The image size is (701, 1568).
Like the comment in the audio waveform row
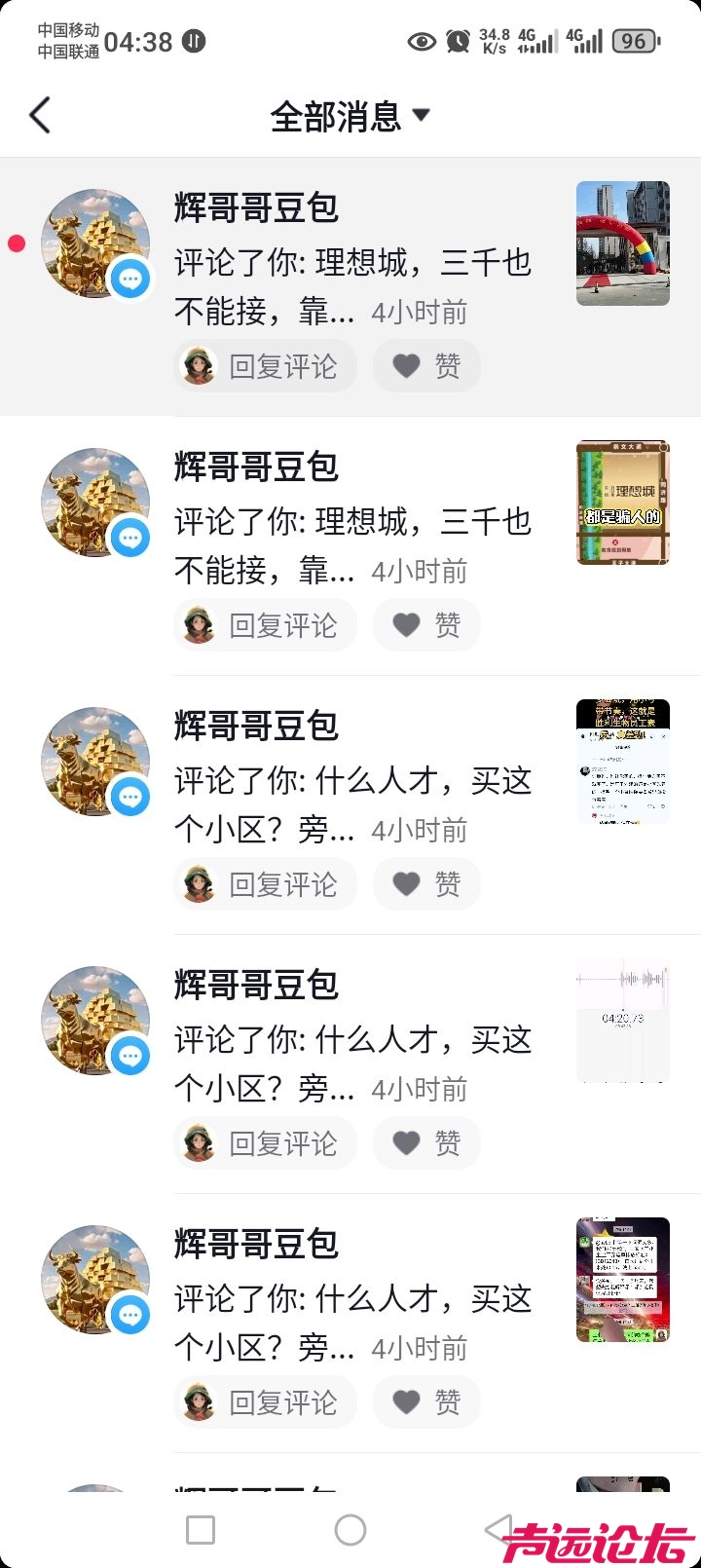426,1143
